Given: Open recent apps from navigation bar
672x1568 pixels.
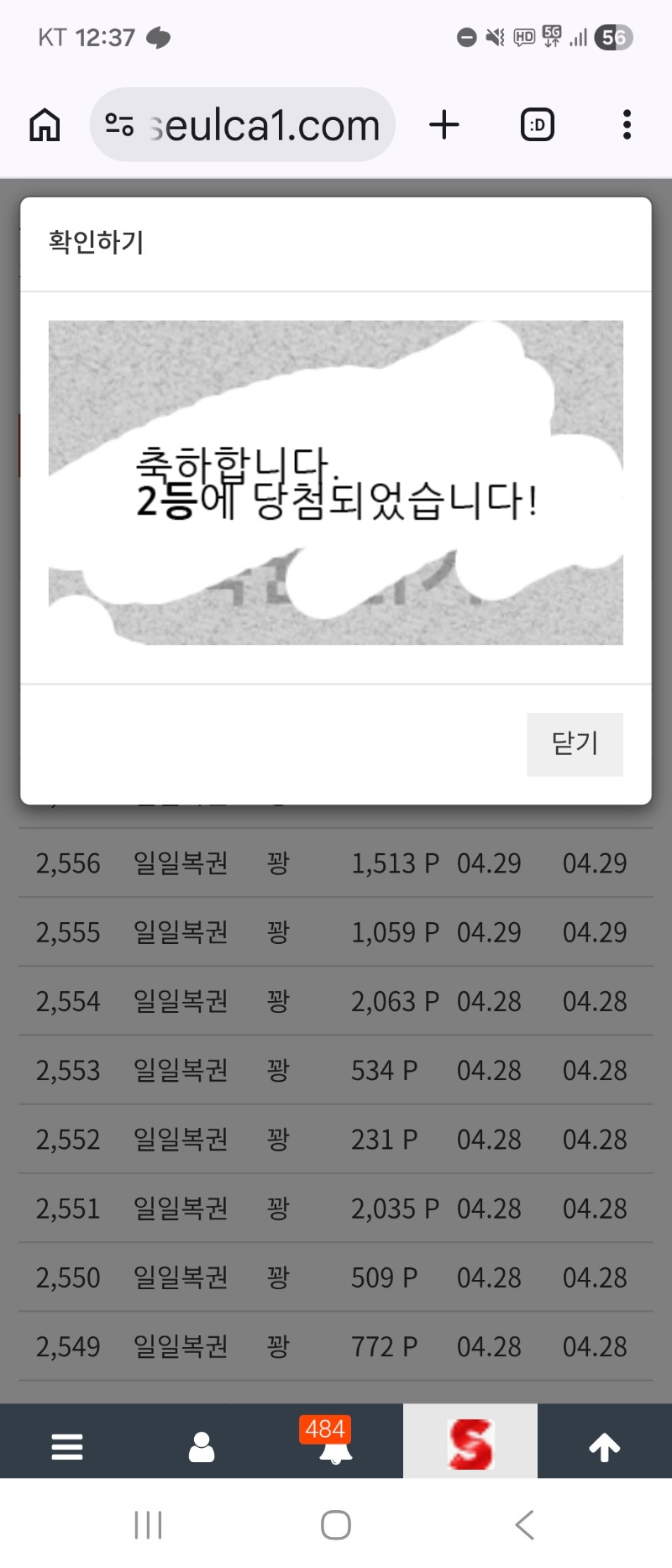Looking at the screenshot, I should click(148, 1524).
